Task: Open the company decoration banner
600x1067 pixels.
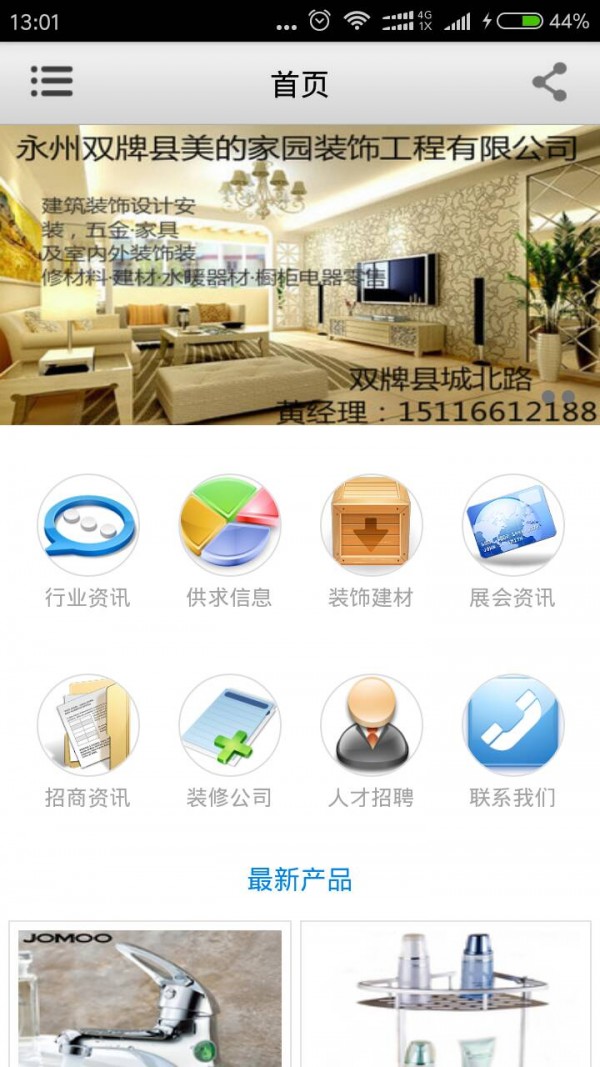Action: tap(300, 275)
